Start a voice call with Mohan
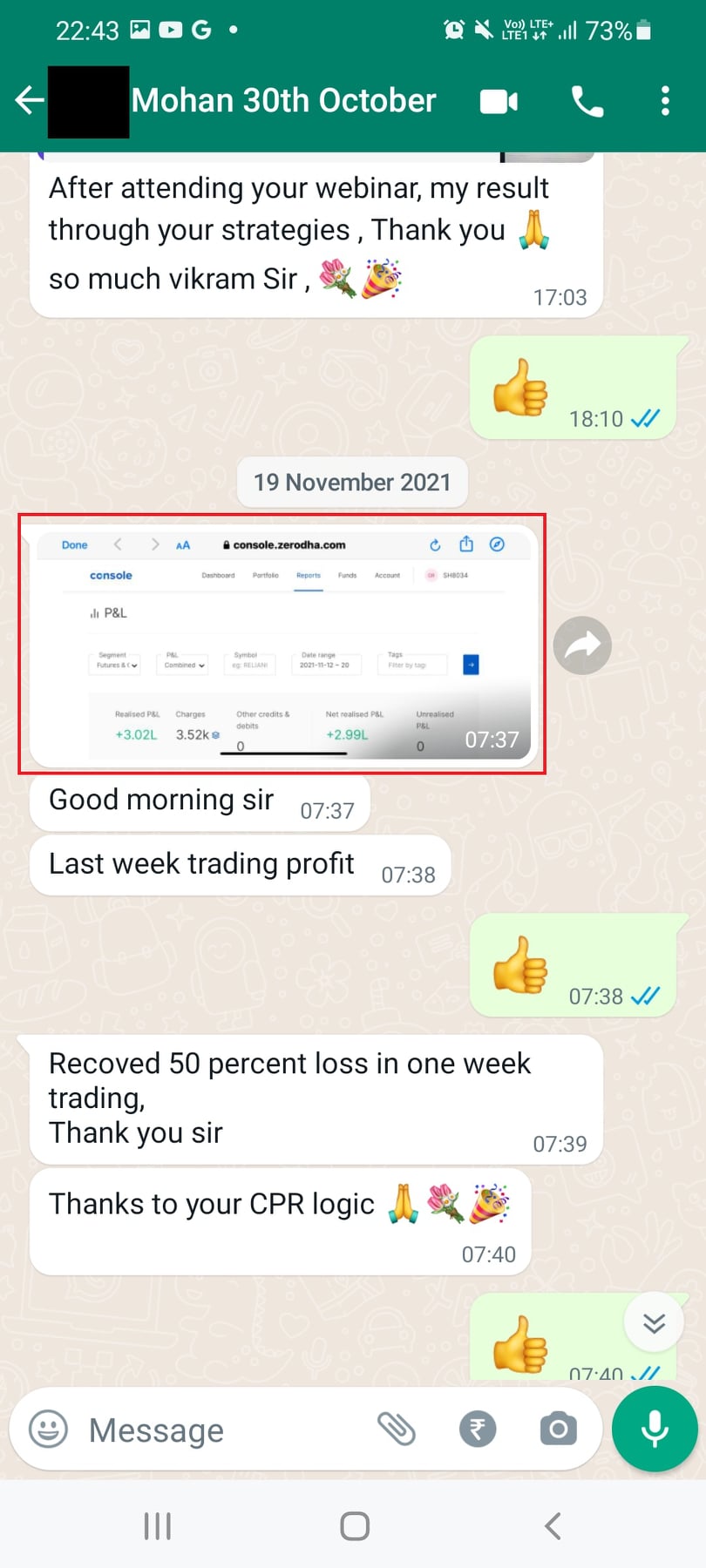 pos(587,102)
